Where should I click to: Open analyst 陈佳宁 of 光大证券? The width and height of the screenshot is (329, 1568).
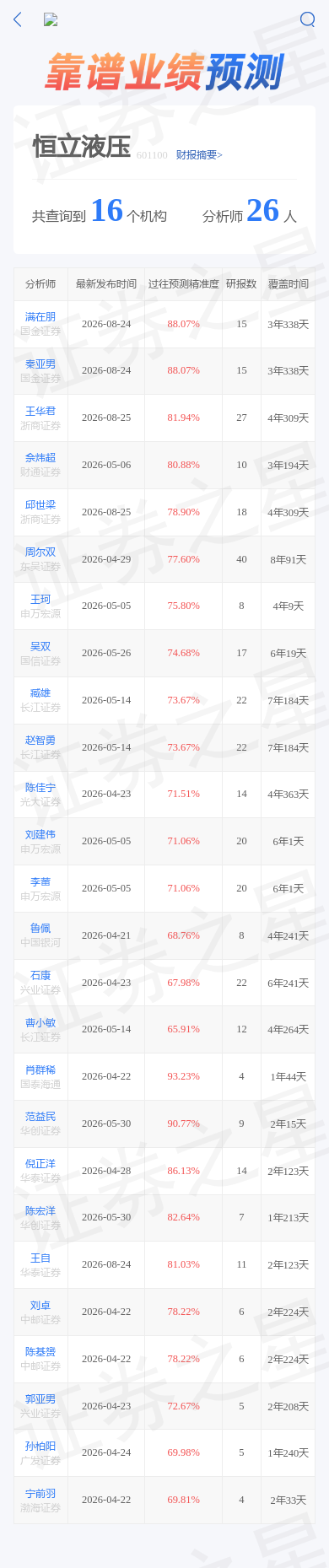[x=40, y=788]
